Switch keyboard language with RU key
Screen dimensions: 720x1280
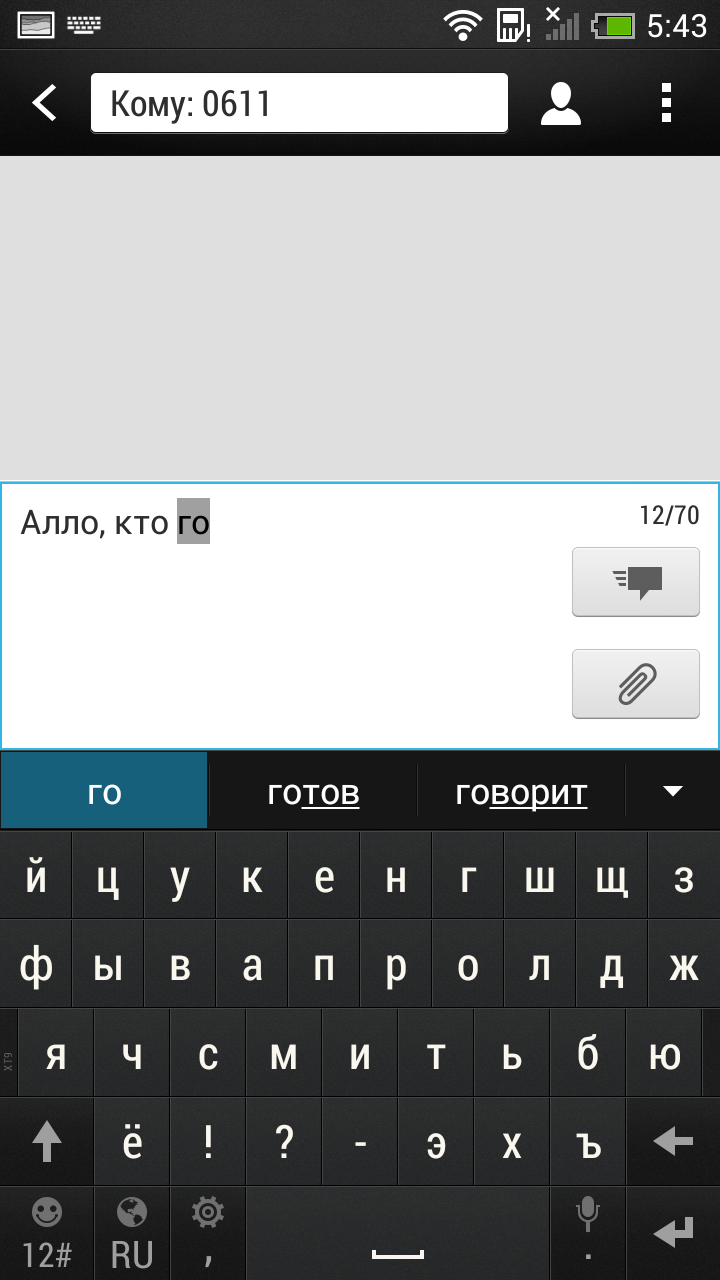[x=131, y=1234]
